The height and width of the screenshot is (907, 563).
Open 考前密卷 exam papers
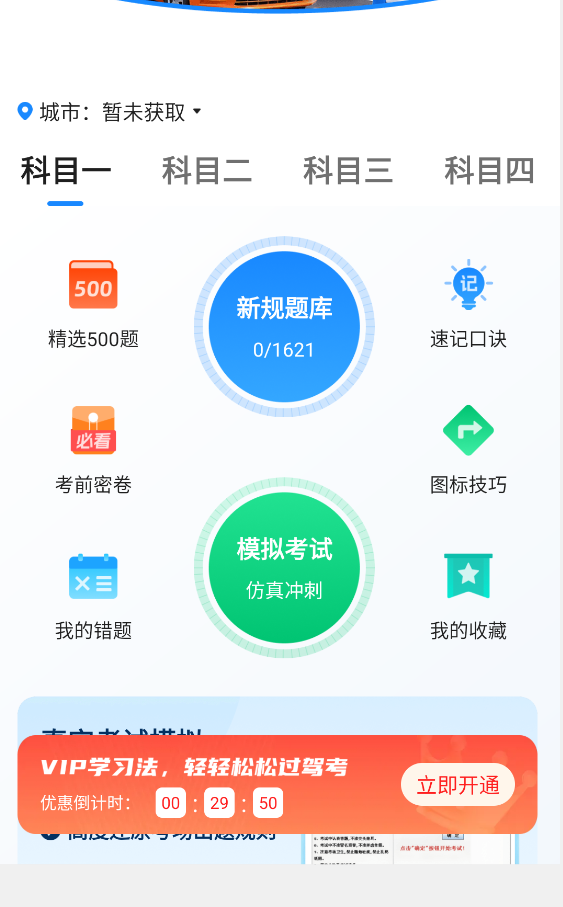pos(93,450)
